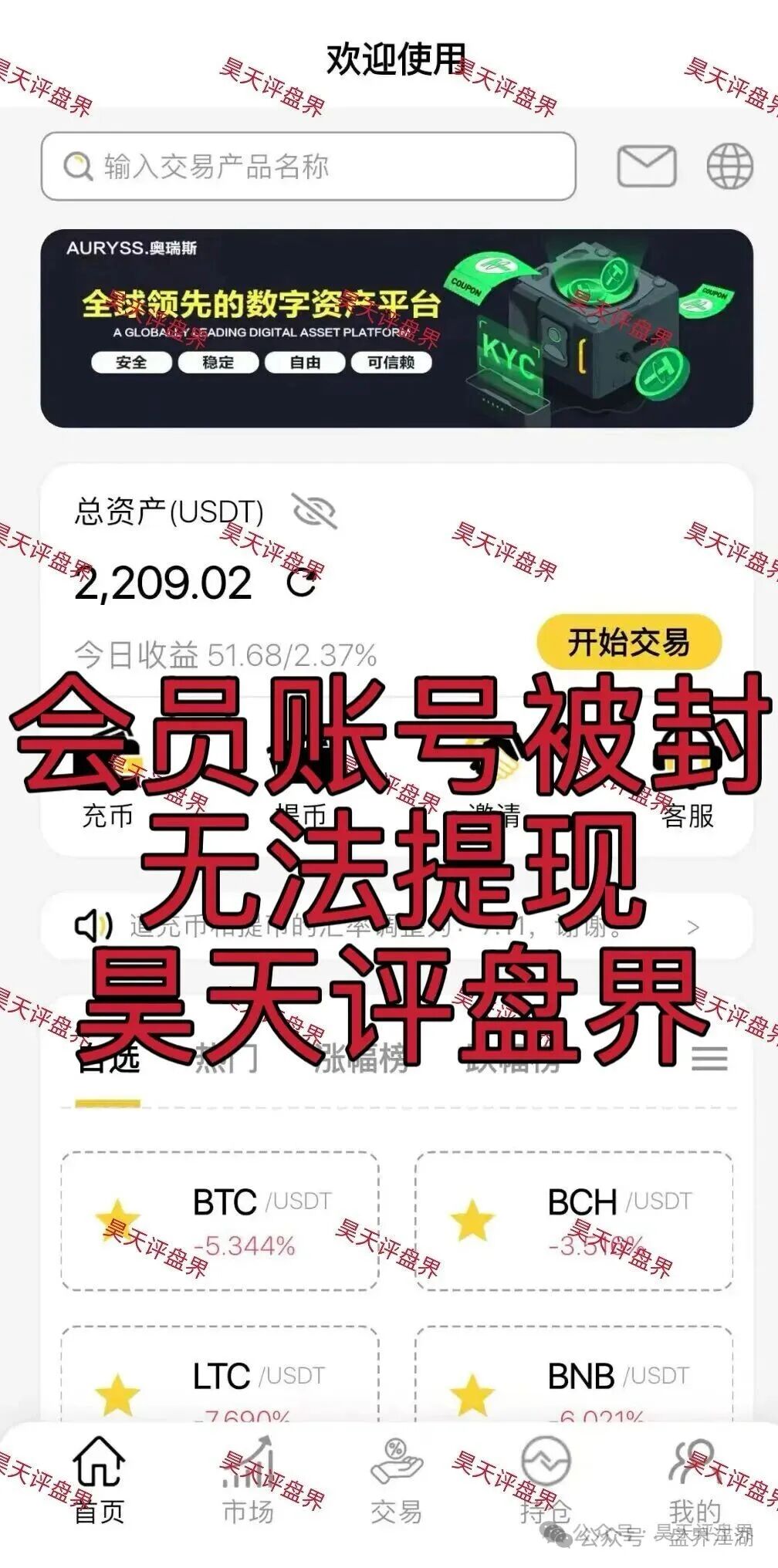
Task: Open the AURYSS digital asset banner
Action: [x=397, y=328]
